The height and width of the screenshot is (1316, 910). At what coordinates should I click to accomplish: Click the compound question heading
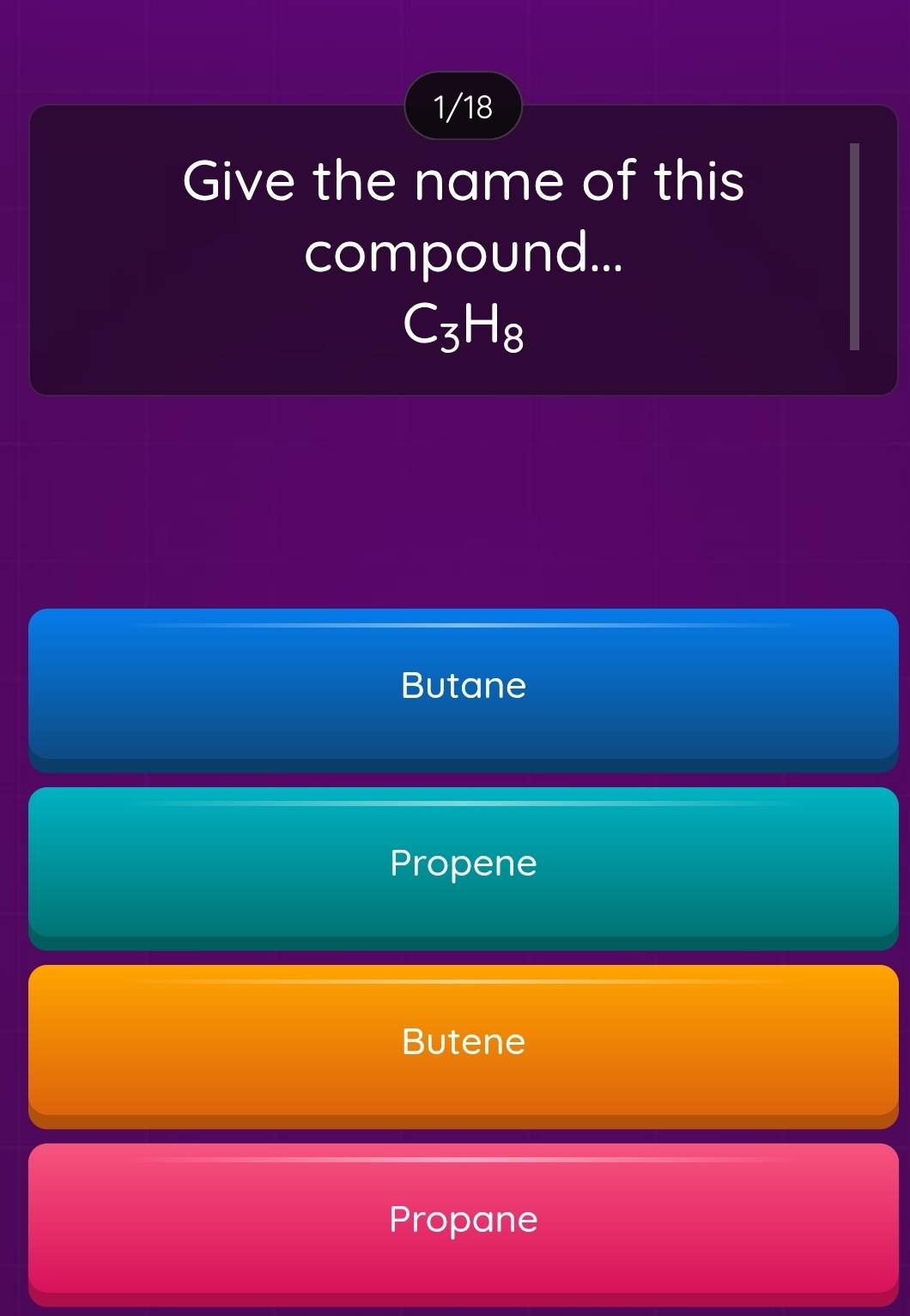464,215
